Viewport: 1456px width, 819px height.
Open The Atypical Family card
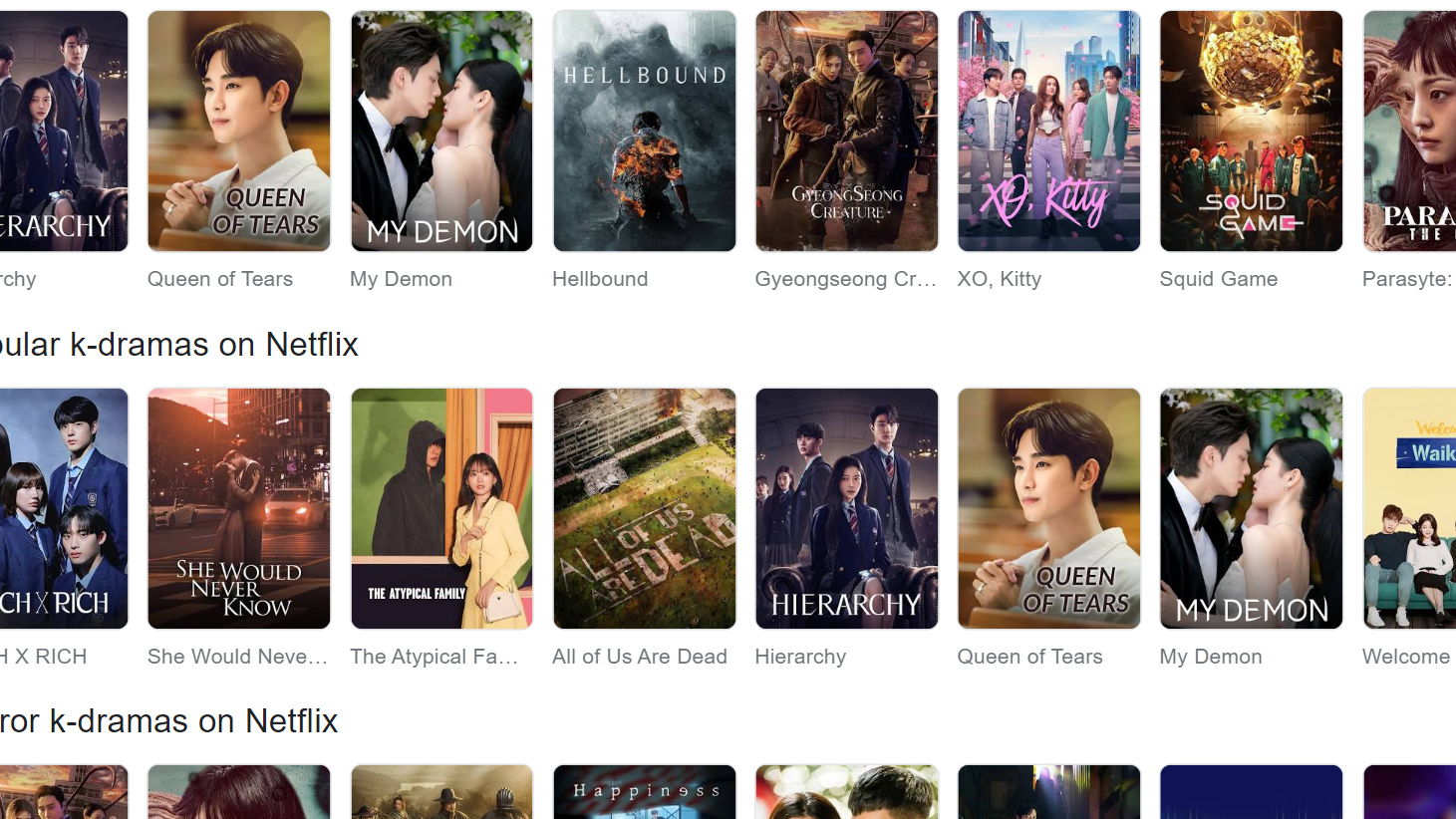pyautogui.click(x=441, y=508)
